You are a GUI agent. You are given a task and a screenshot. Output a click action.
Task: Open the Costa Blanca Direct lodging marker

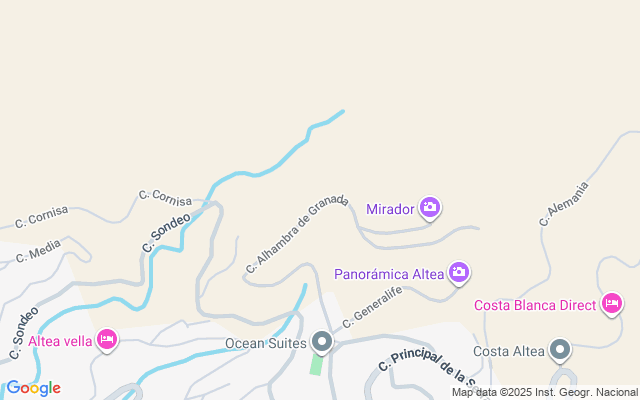613,304
